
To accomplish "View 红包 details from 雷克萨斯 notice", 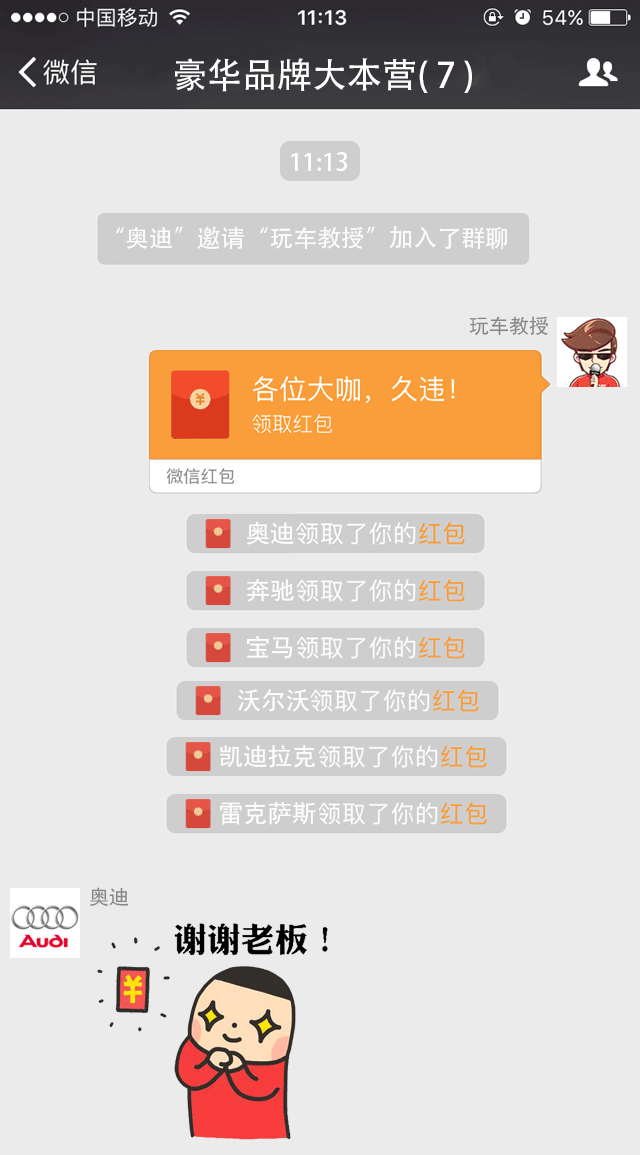I will [x=464, y=814].
